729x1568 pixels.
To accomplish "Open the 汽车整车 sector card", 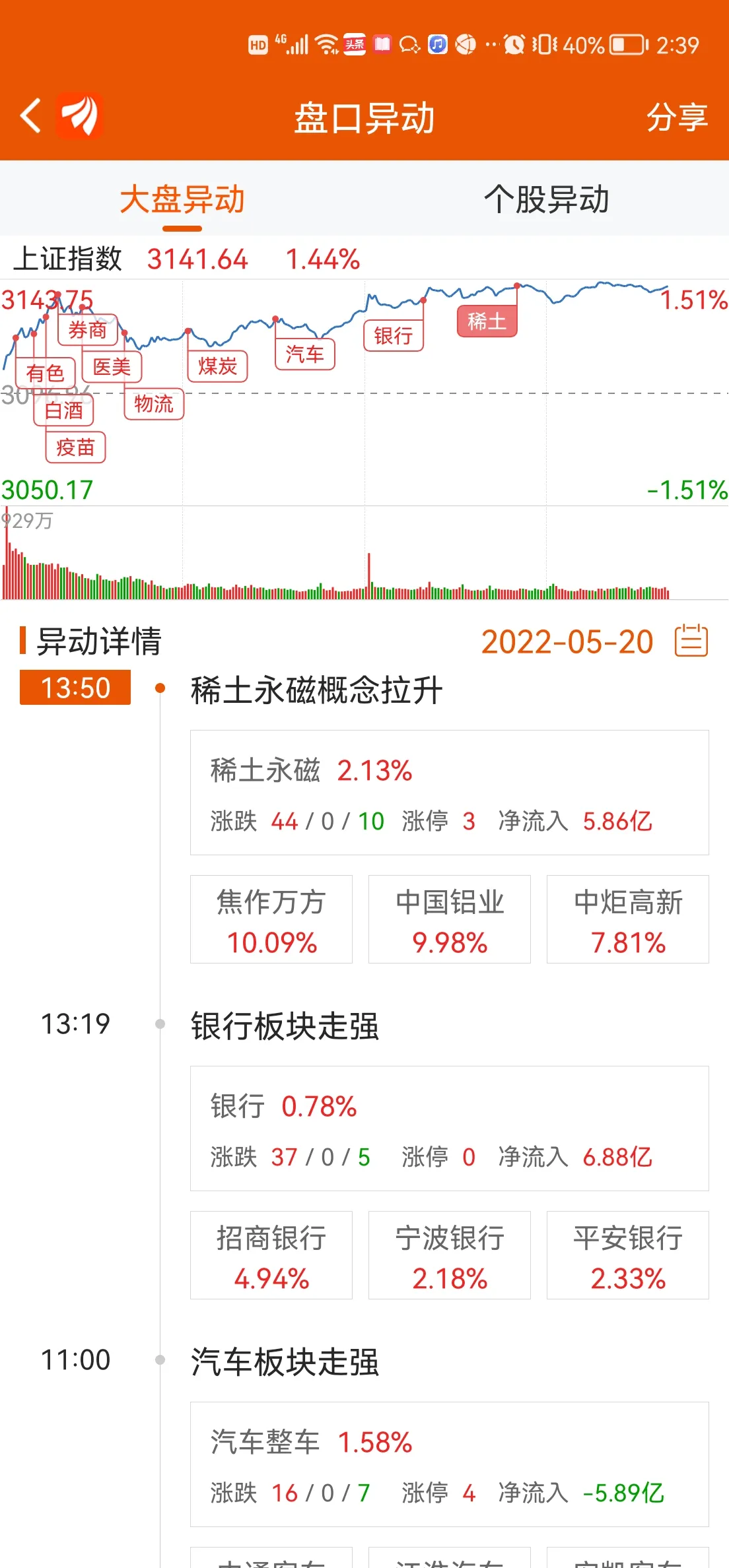I will pyautogui.click(x=450, y=1464).
